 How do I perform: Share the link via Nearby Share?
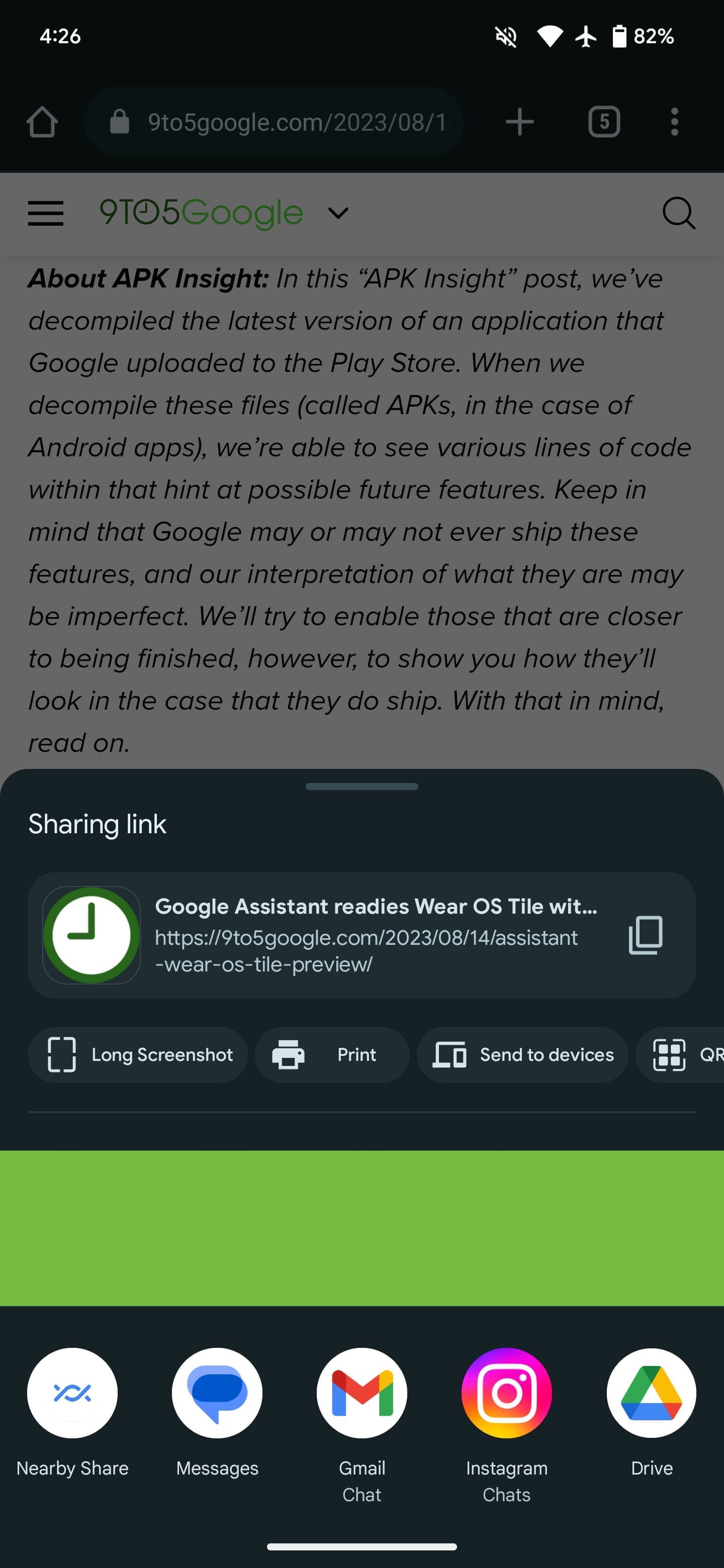pos(72,1394)
